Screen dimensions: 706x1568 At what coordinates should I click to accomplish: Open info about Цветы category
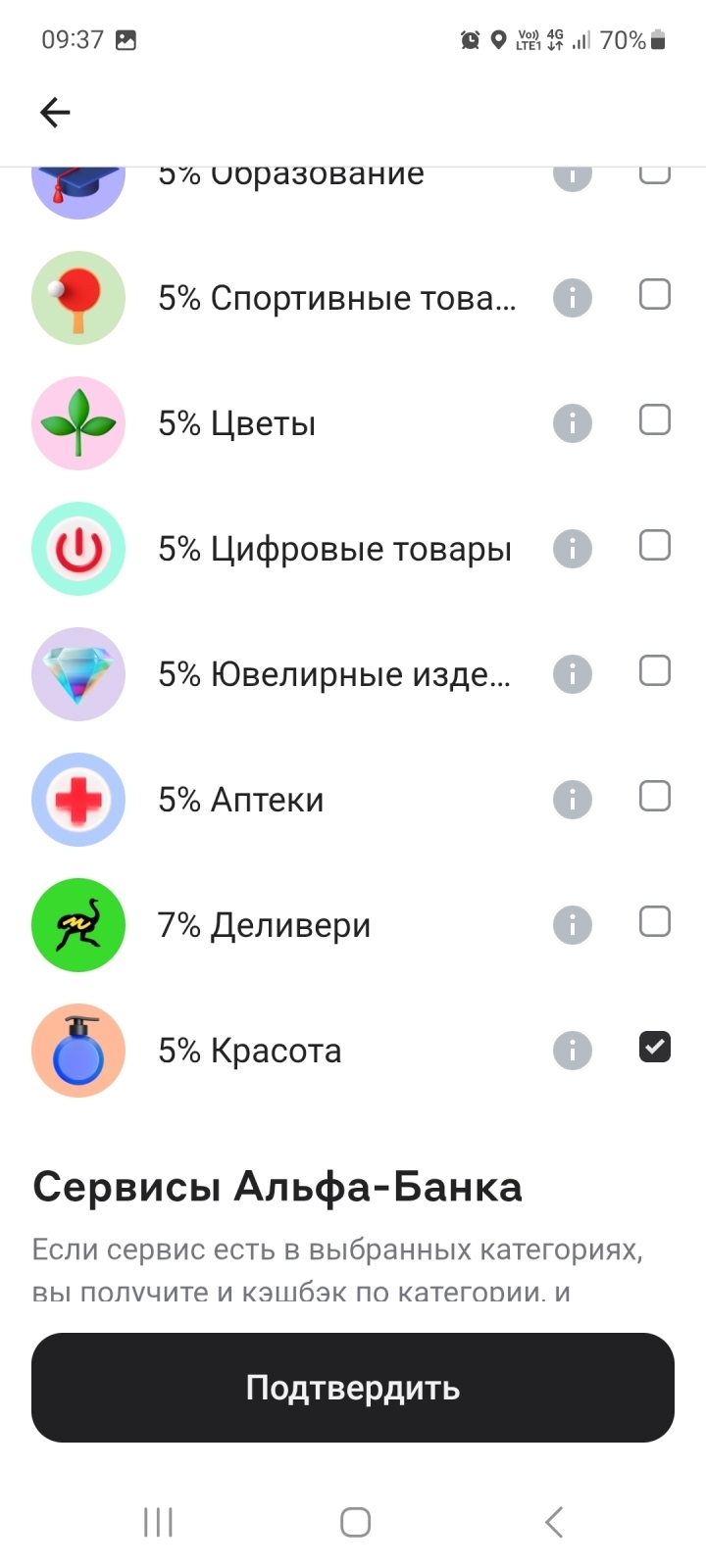(x=573, y=423)
